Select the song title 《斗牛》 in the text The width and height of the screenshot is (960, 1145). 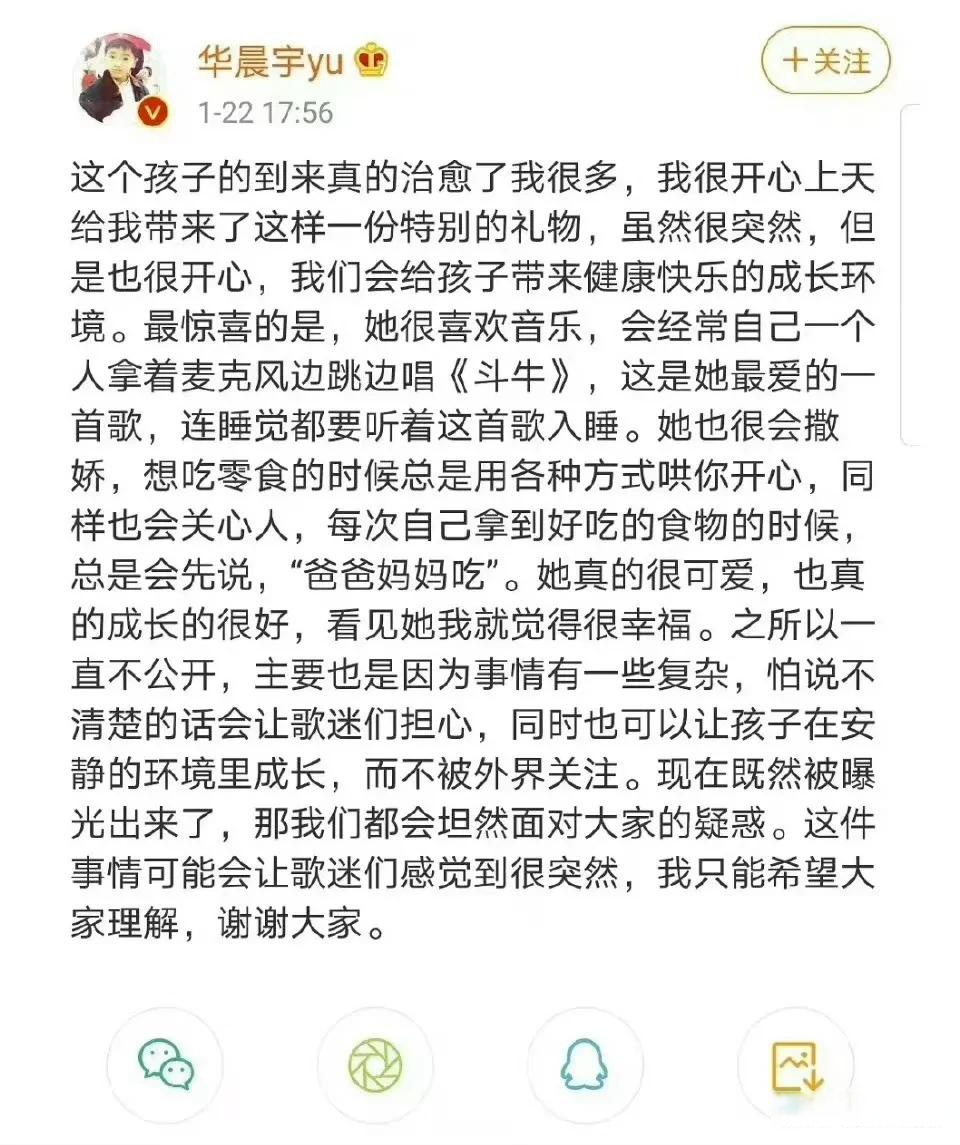pos(518,374)
